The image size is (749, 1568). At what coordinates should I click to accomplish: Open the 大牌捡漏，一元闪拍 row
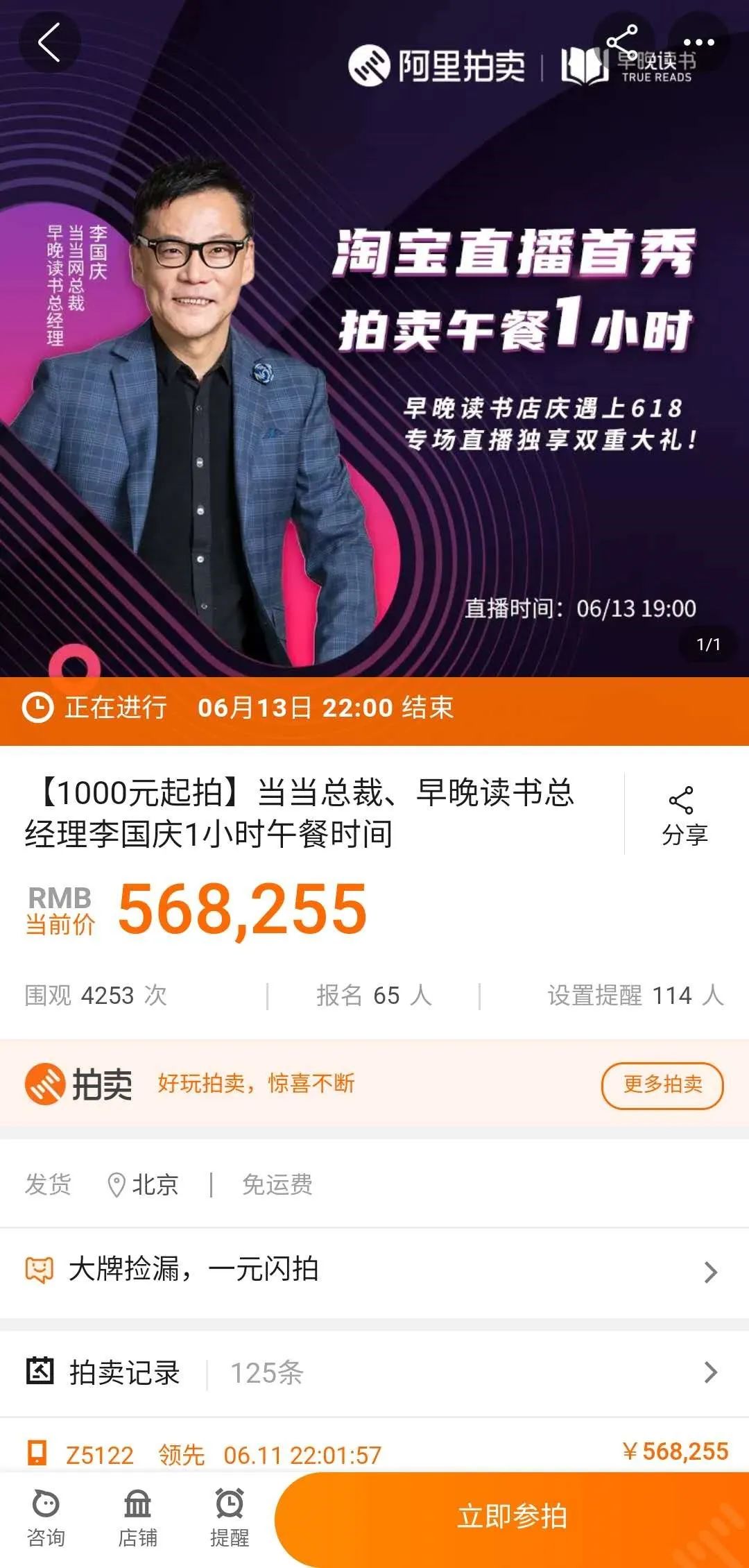374,1270
